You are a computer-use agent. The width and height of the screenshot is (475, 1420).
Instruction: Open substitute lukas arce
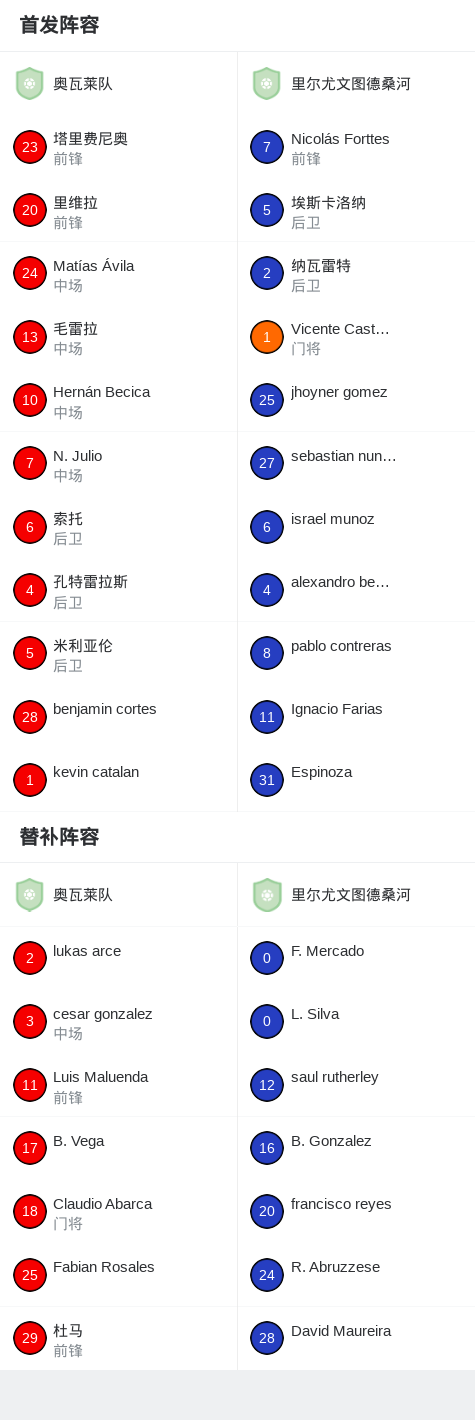pos(118,958)
